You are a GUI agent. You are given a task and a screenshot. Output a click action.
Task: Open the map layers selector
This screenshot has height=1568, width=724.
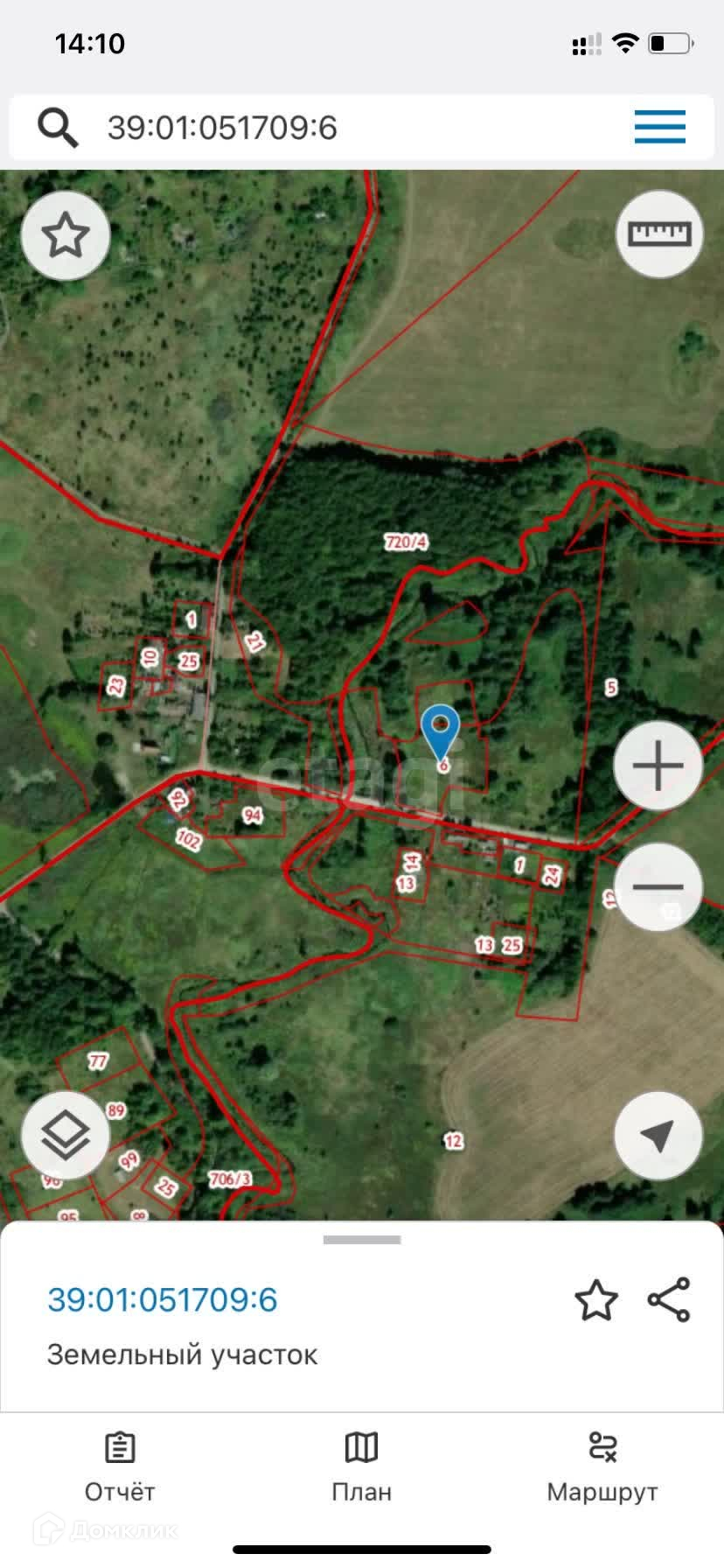(66, 1136)
